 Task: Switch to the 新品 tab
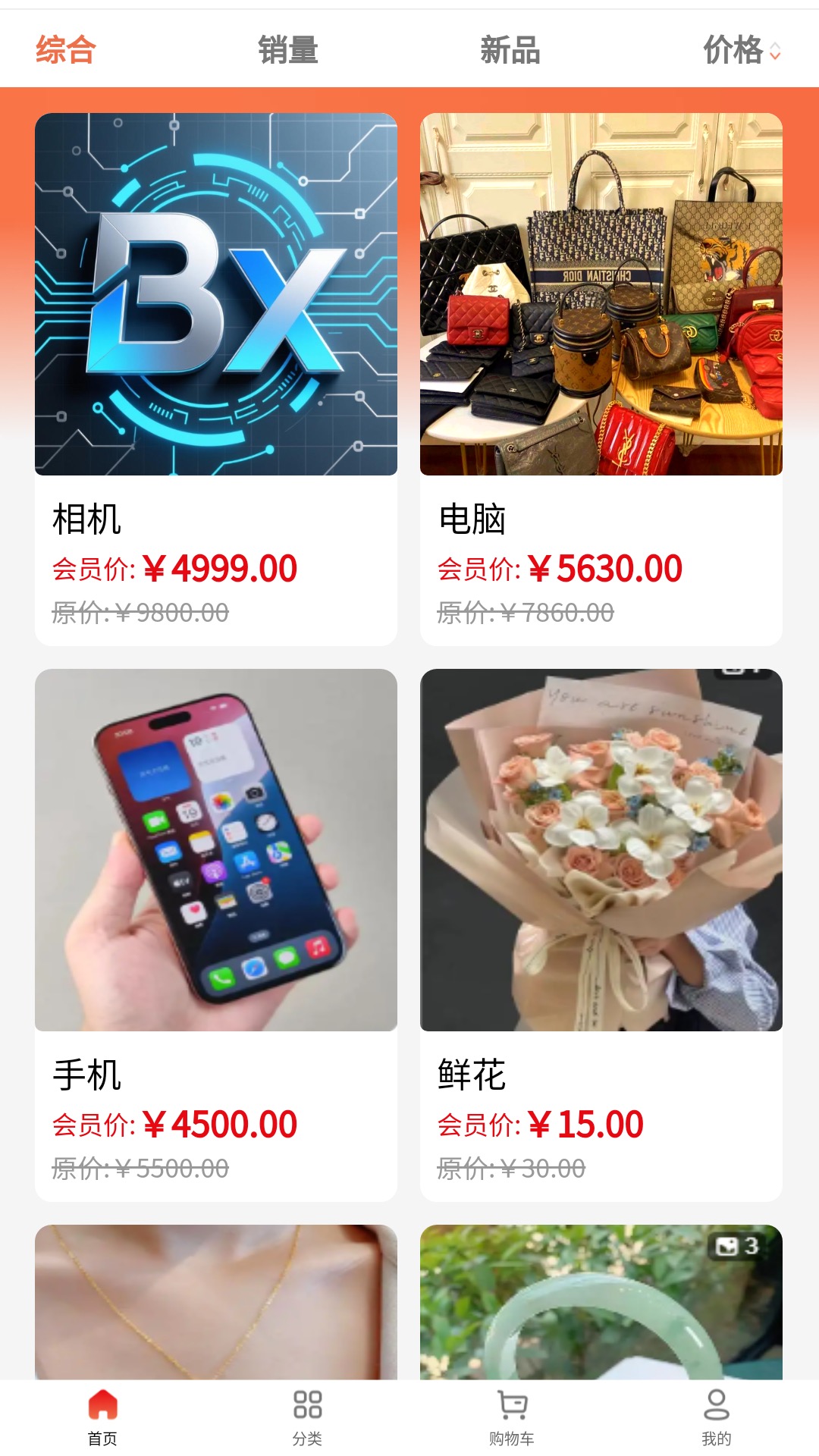pos(510,51)
